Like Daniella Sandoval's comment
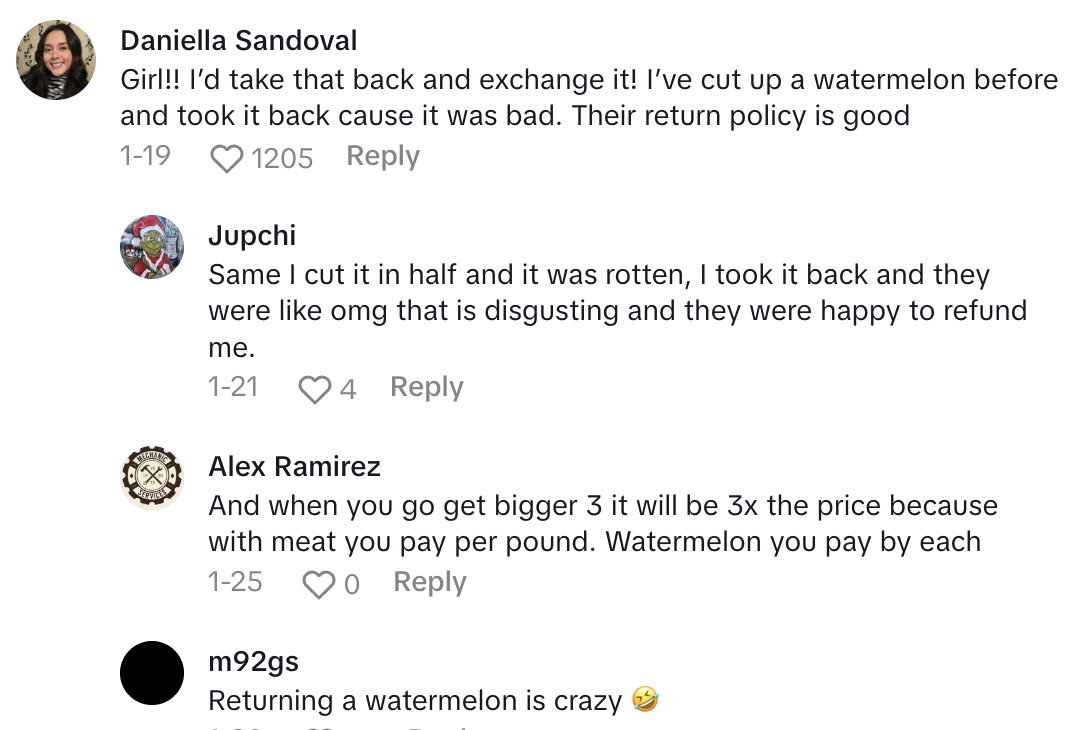Screen dimensions: 1090x730 (228, 158)
